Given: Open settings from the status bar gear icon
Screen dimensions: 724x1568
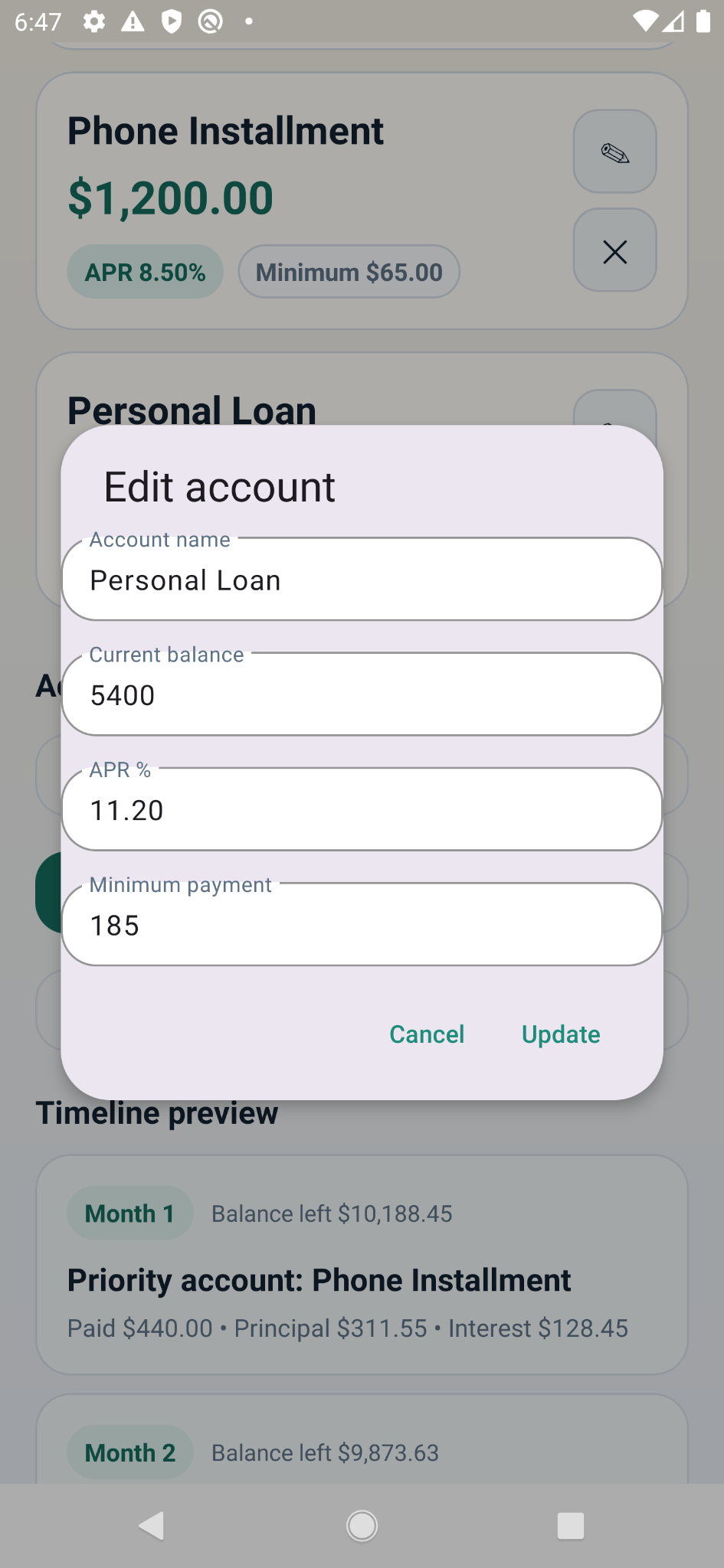Looking at the screenshot, I should coord(93,21).
